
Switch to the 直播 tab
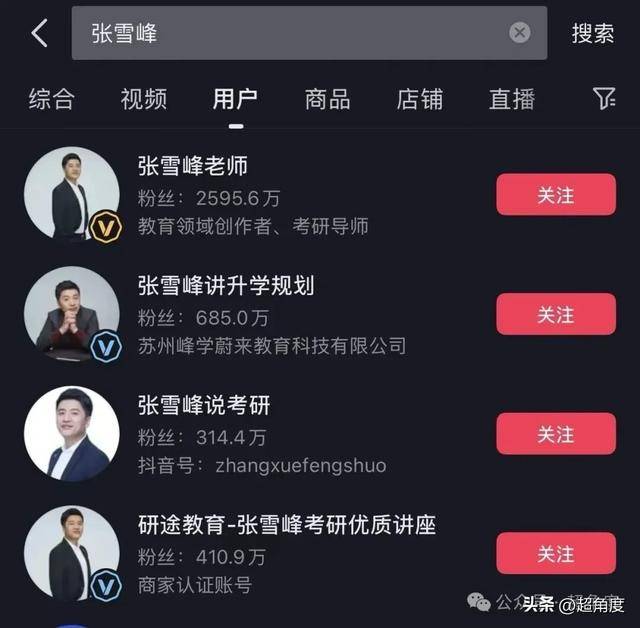pyautogui.click(x=511, y=98)
